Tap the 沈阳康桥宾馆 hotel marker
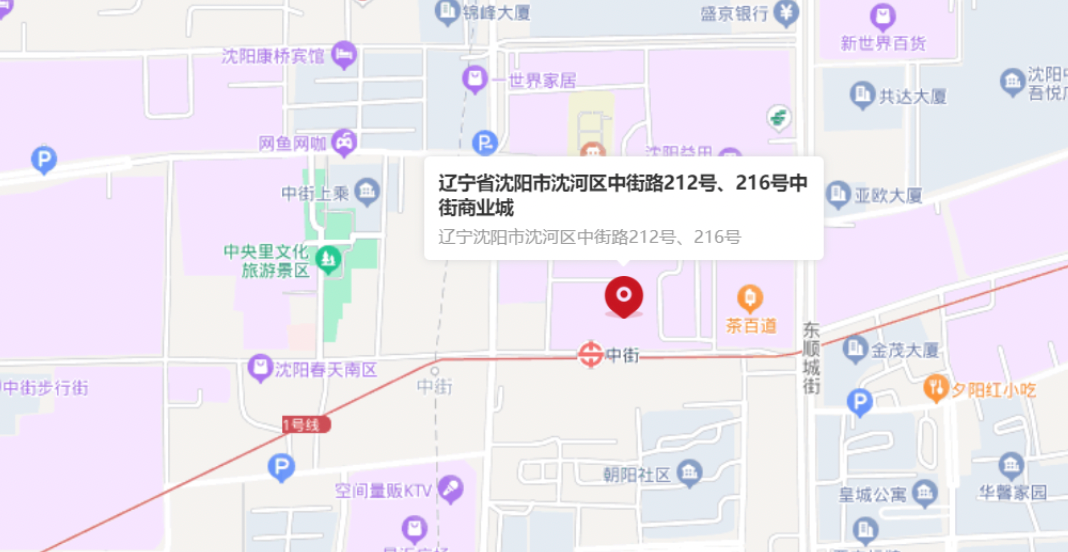The width and height of the screenshot is (1068, 552). point(344,54)
